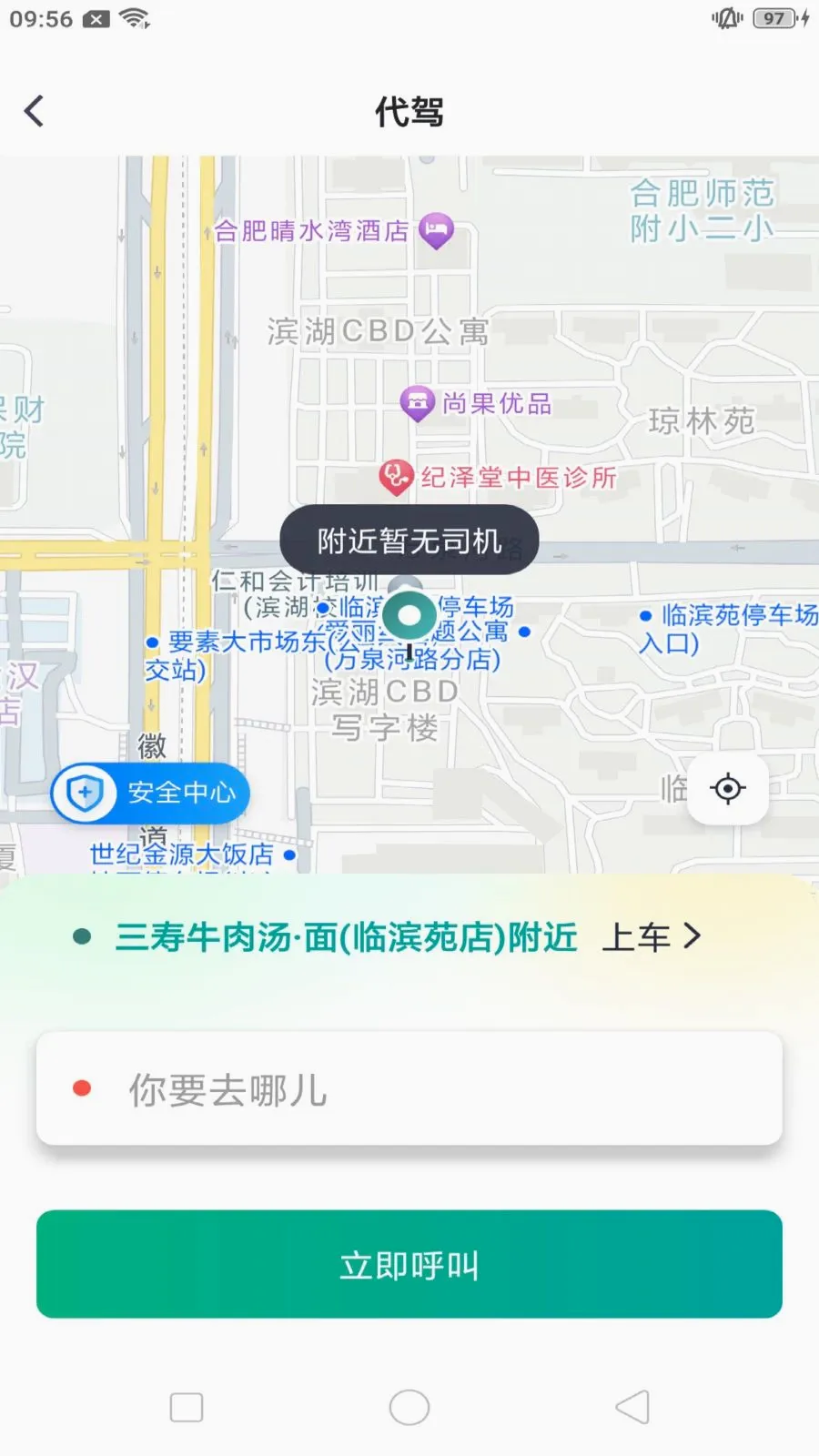The width and height of the screenshot is (819, 1456).
Task: Open the 安全中心 safety center
Action: point(150,793)
